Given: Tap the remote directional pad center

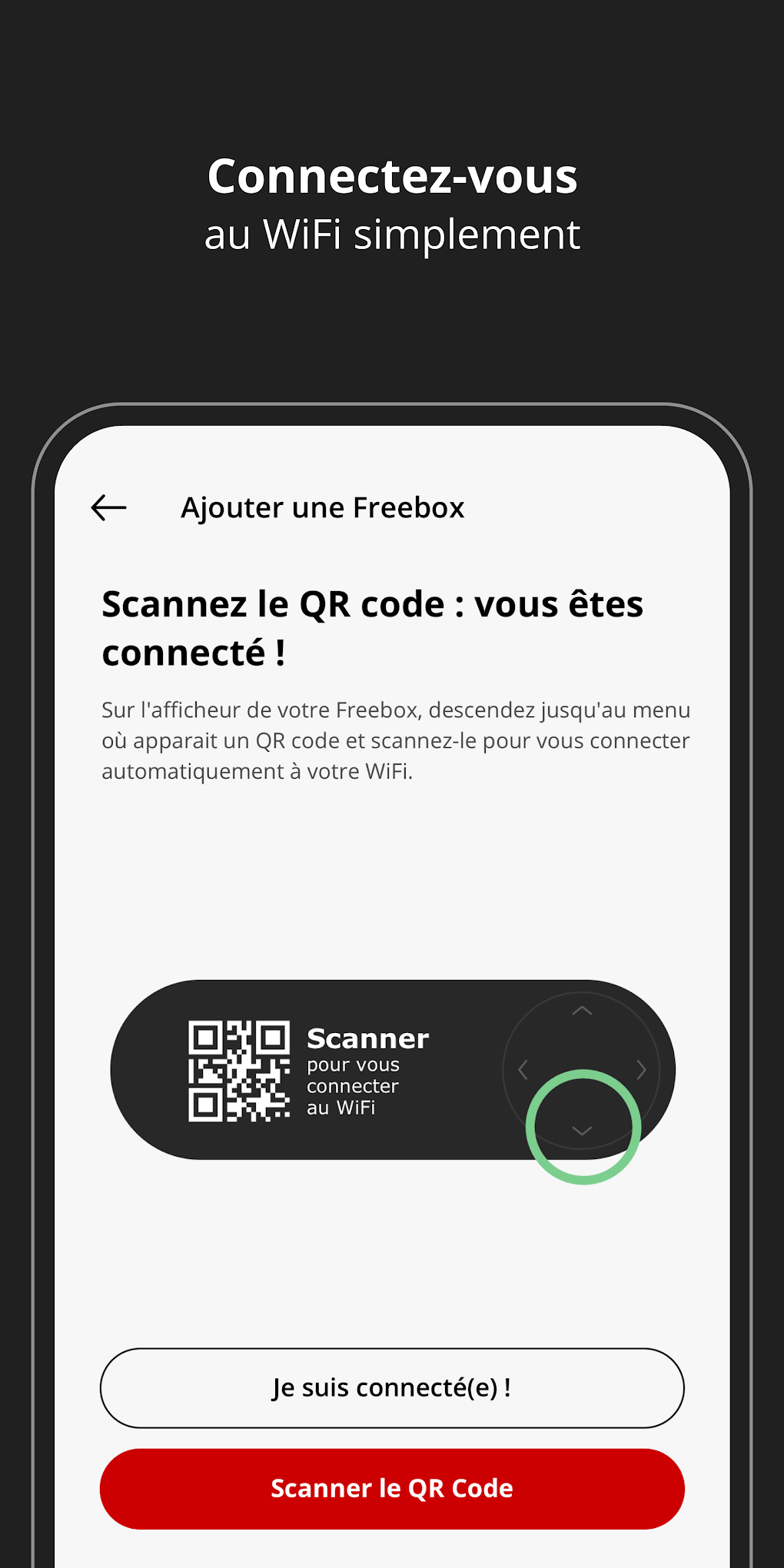Looking at the screenshot, I should [582, 1068].
